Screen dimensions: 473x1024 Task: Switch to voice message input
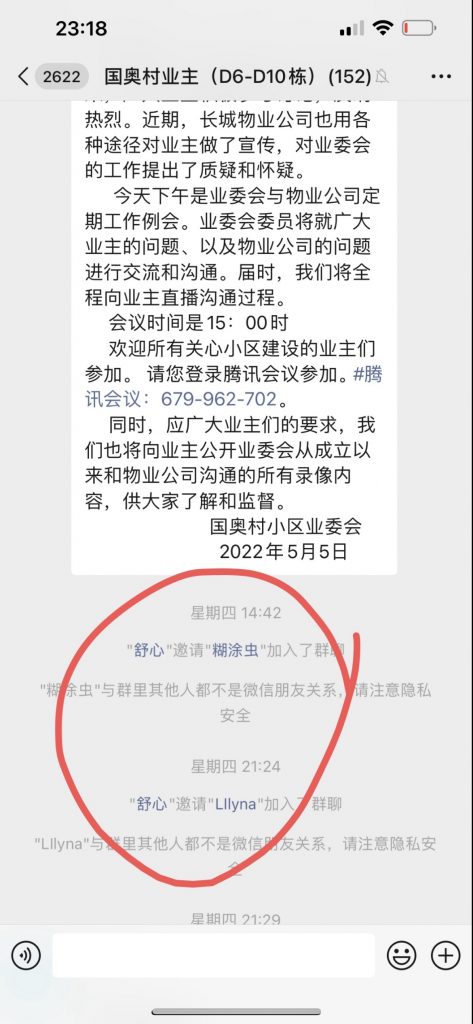[x=26, y=955]
